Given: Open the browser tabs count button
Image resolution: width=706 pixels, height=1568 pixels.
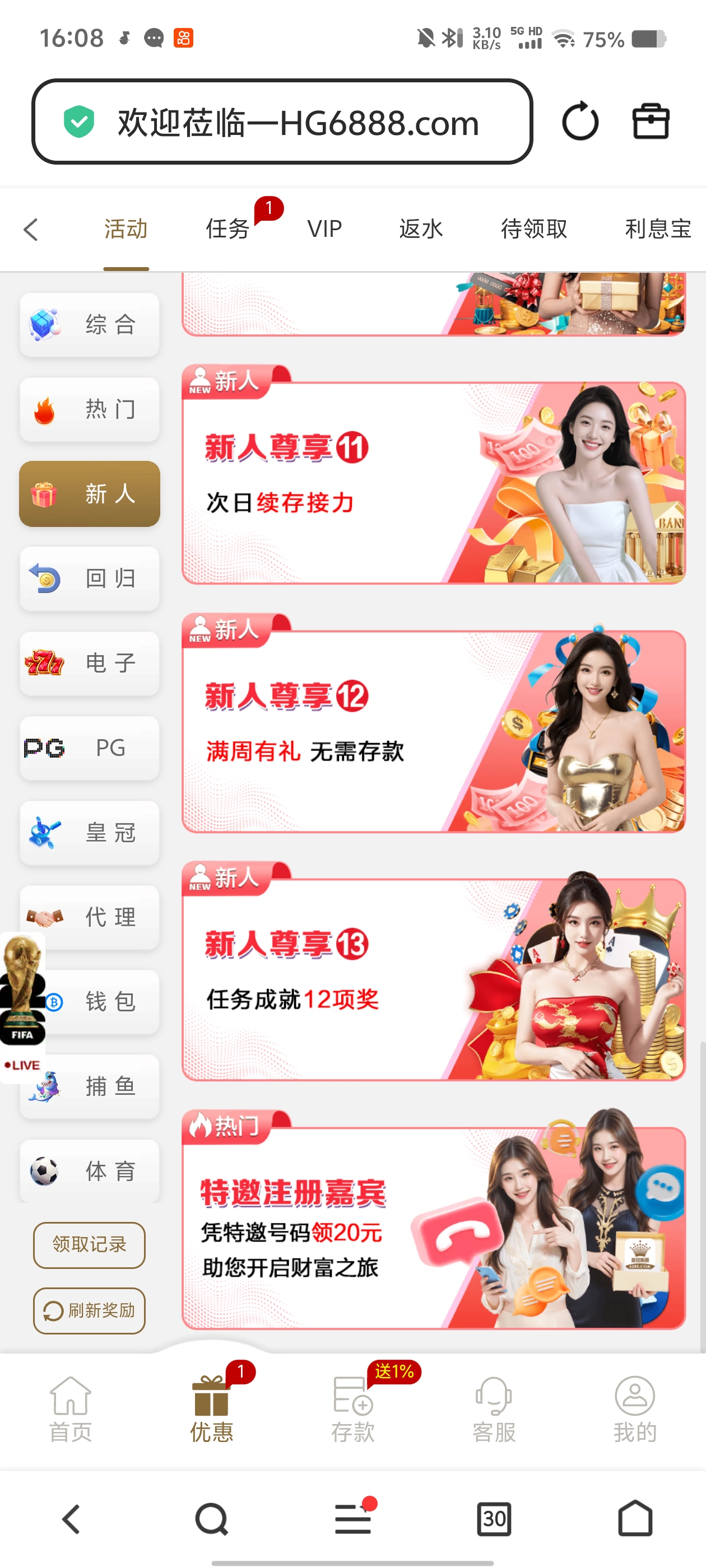Looking at the screenshot, I should click(x=494, y=1519).
